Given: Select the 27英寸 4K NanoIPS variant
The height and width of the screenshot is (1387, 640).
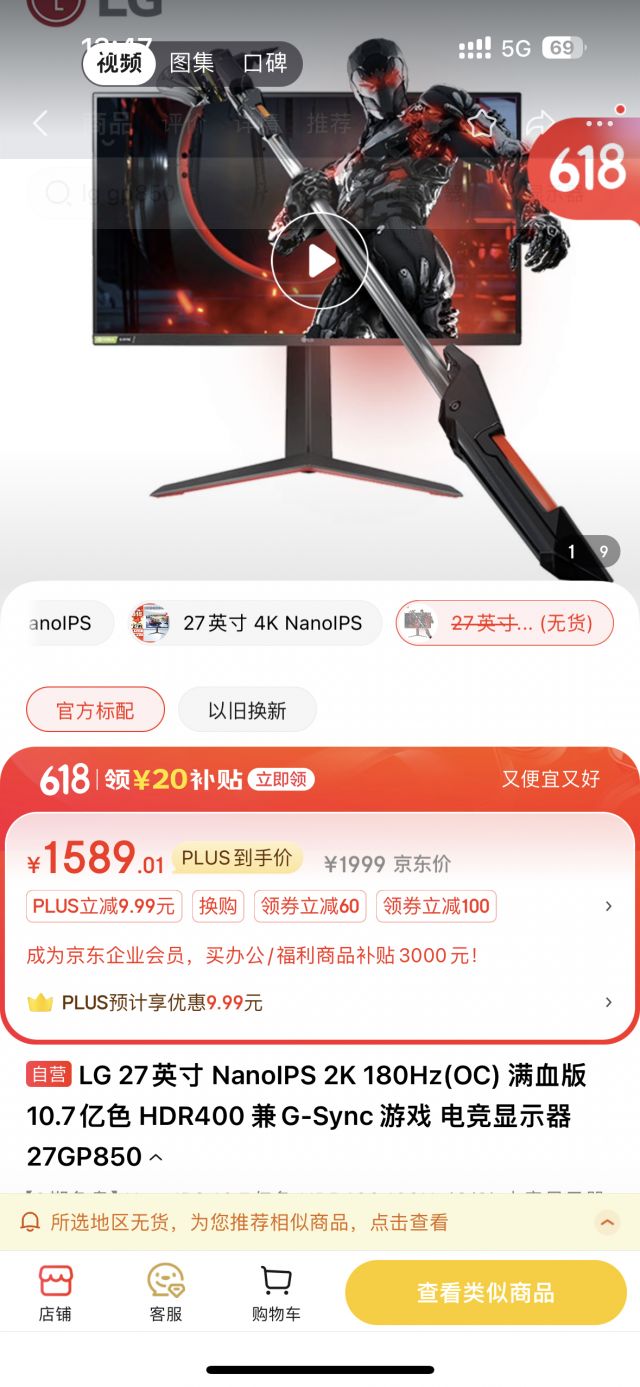Looking at the screenshot, I should tap(256, 623).
